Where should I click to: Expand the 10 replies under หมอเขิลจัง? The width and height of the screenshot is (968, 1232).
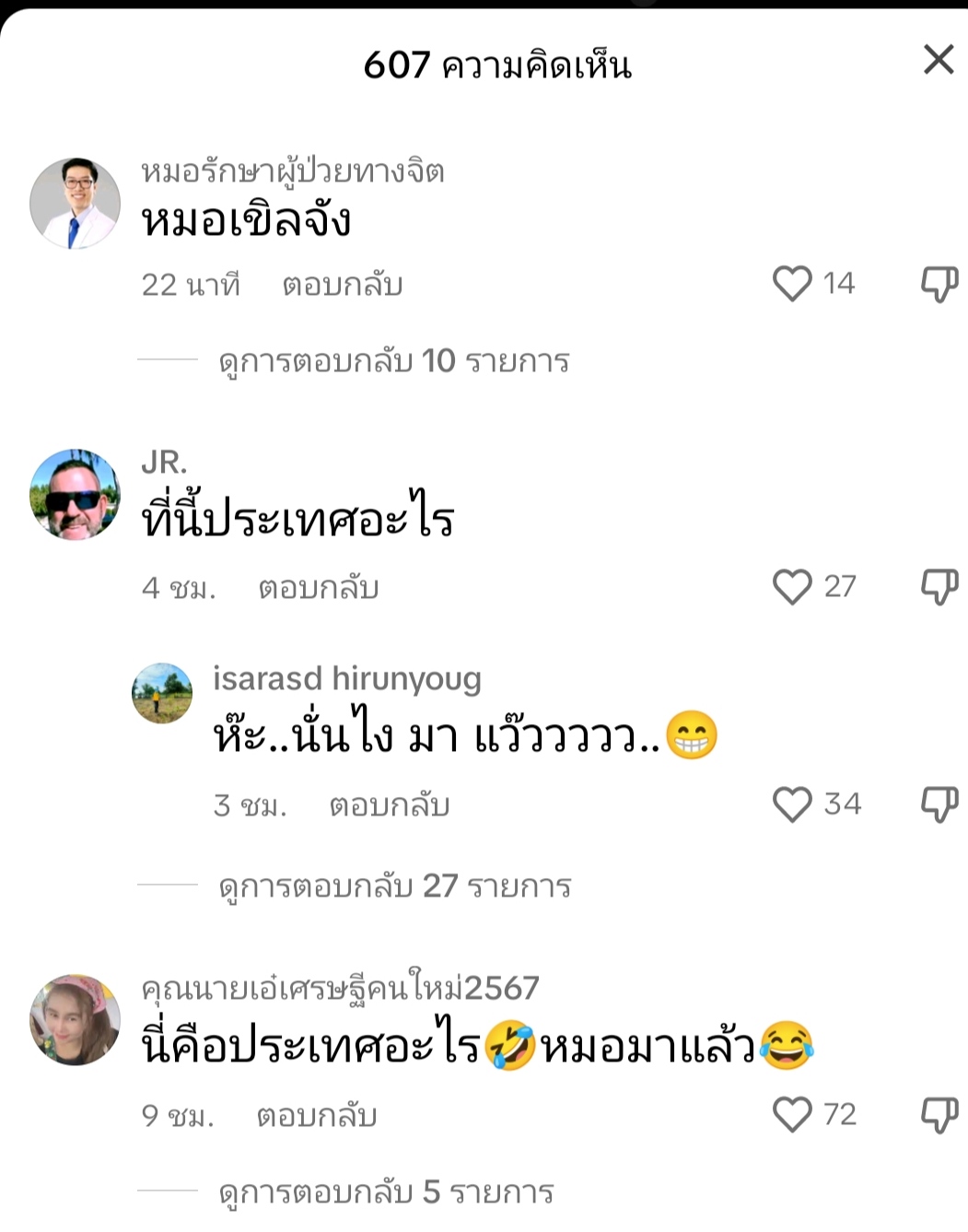pyautogui.click(x=393, y=361)
